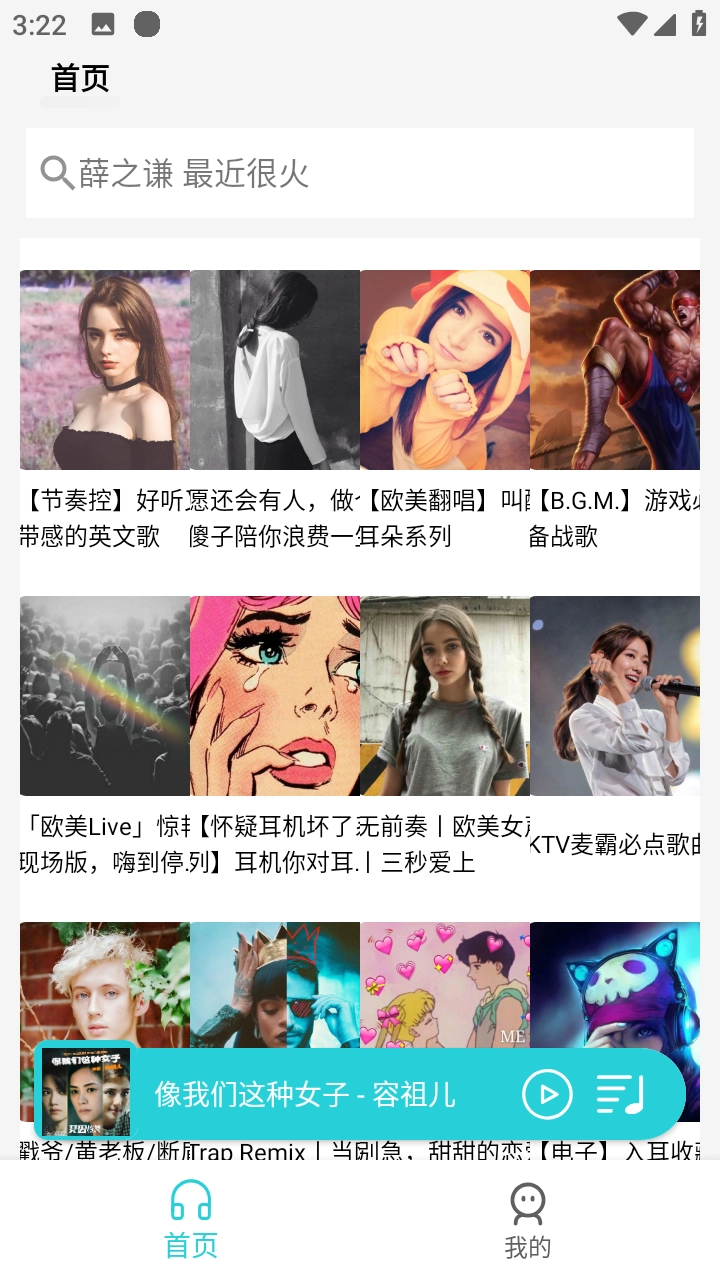Tap the search box with 薛之谦 hint
Screen dimensions: 720x1280
click(360, 173)
